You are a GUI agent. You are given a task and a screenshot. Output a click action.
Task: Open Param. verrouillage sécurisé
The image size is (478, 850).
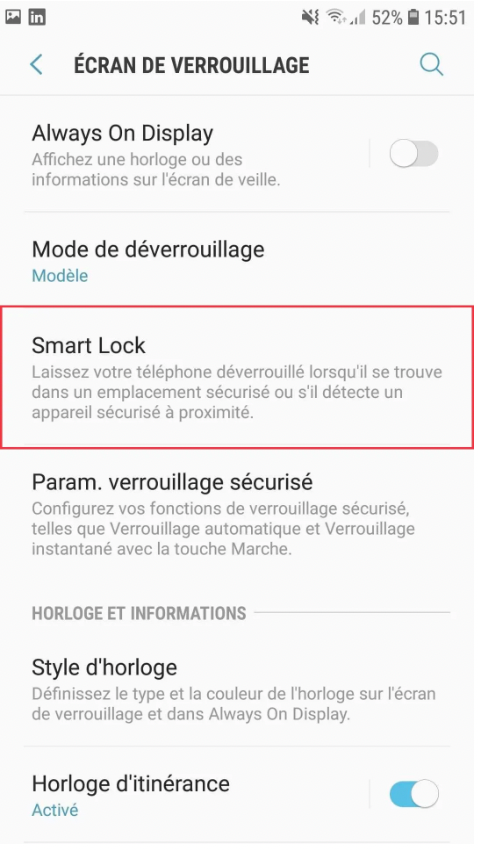[x=239, y=513]
